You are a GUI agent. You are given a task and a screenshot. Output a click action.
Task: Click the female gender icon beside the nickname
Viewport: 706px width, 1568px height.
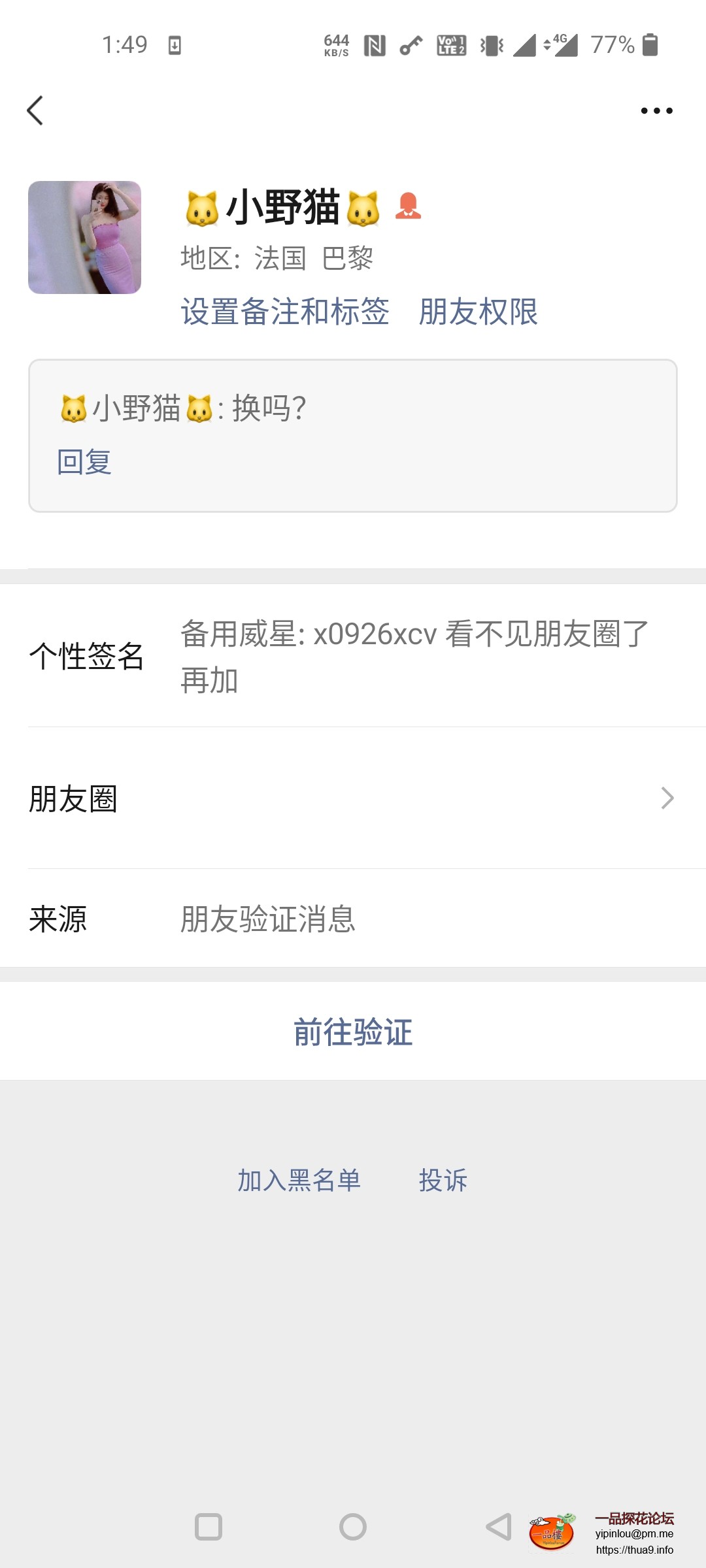(410, 208)
